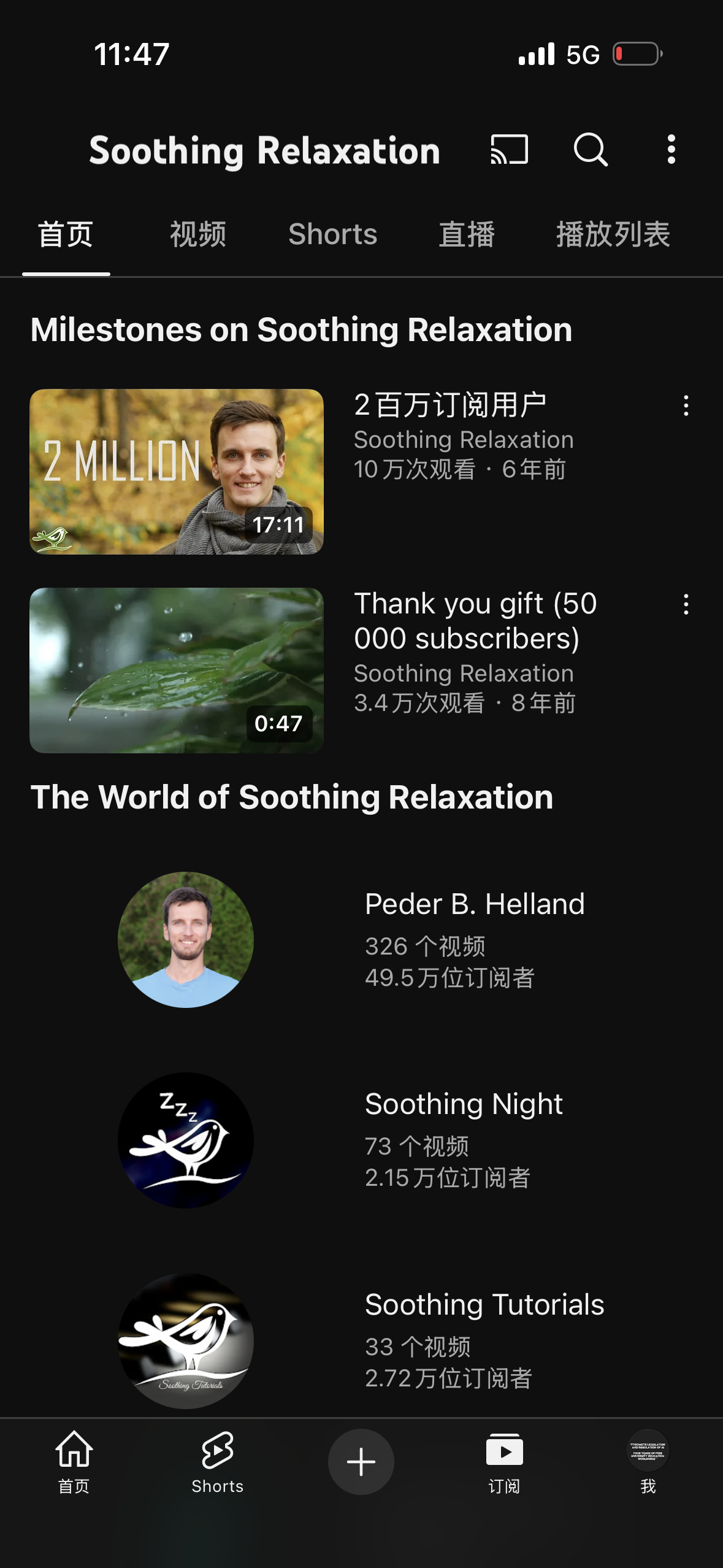Open Soothing Tutorials channel

[x=186, y=1341]
